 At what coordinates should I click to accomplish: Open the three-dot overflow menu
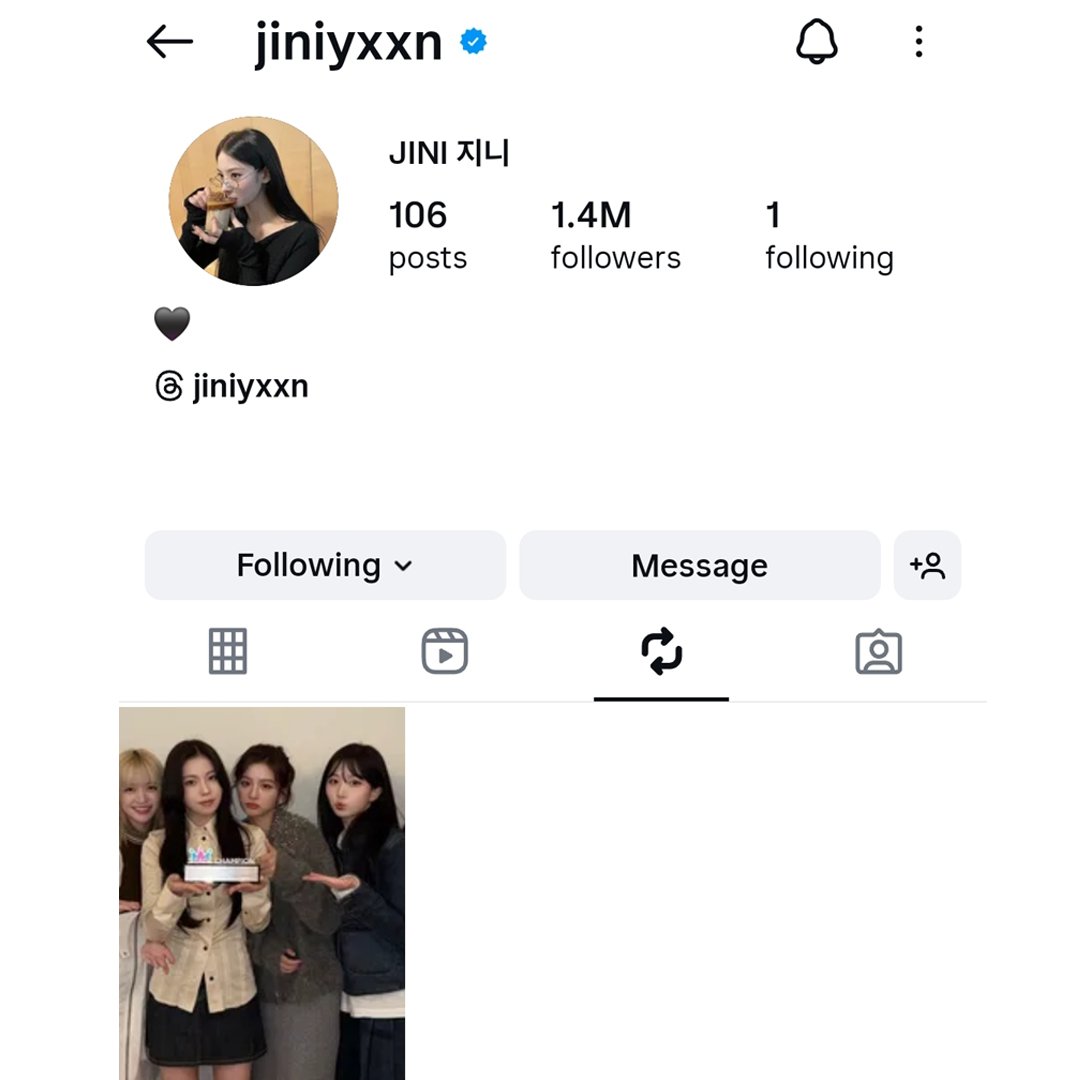click(x=918, y=42)
